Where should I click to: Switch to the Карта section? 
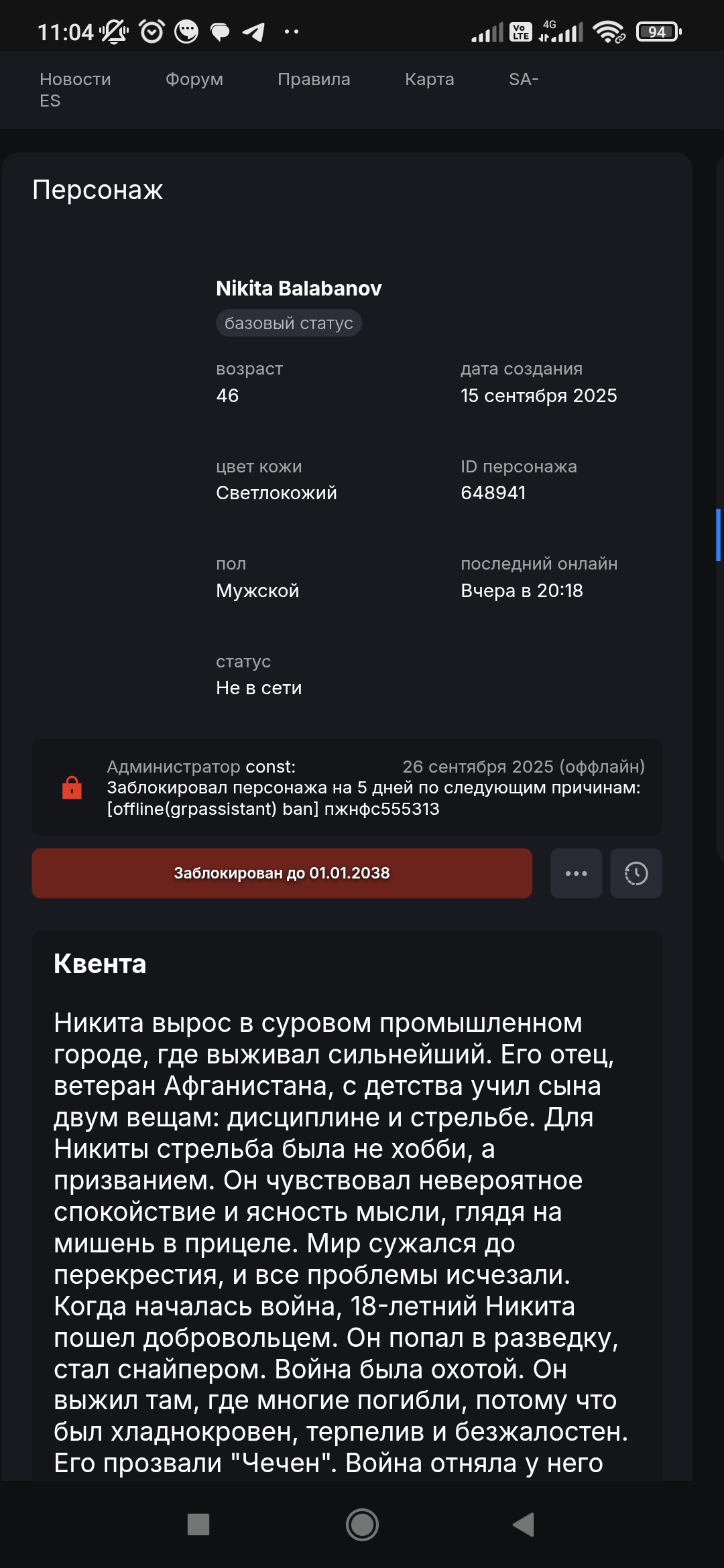click(430, 79)
